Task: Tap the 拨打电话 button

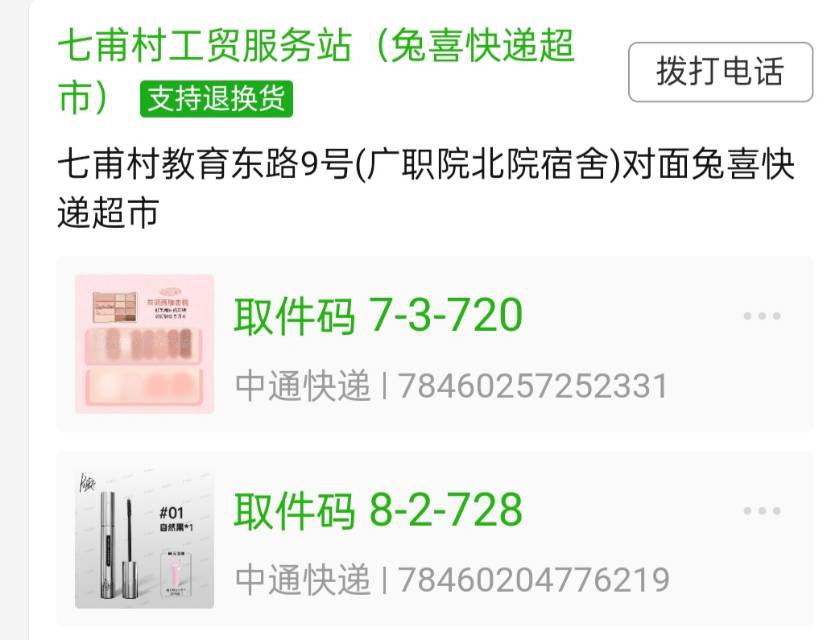Action: click(x=720, y=72)
